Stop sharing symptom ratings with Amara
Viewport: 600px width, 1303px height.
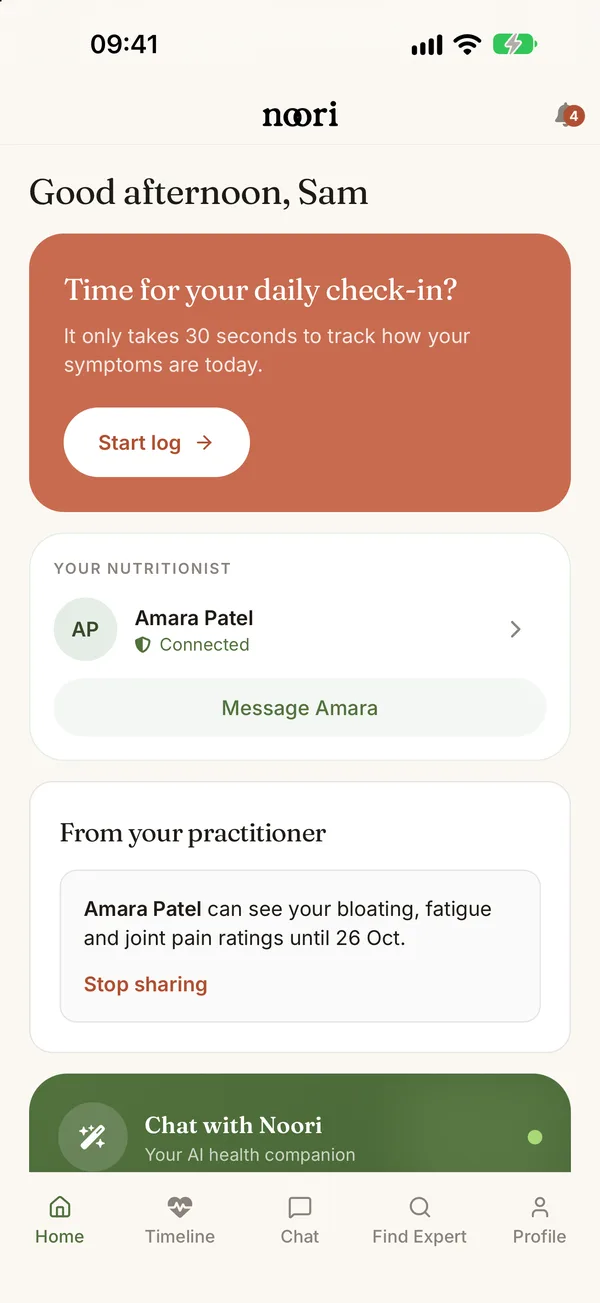[x=146, y=984]
